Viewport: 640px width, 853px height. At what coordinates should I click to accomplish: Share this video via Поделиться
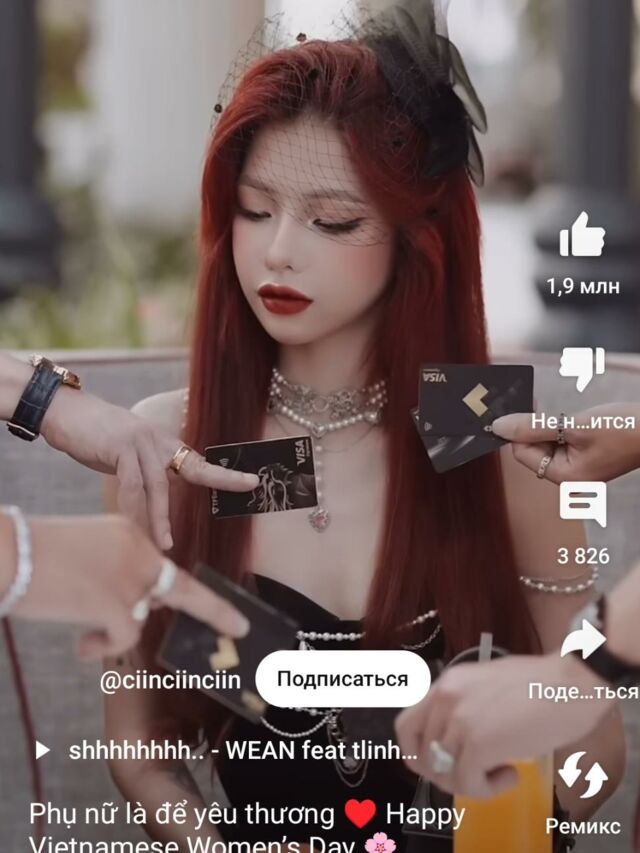pos(582,641)
